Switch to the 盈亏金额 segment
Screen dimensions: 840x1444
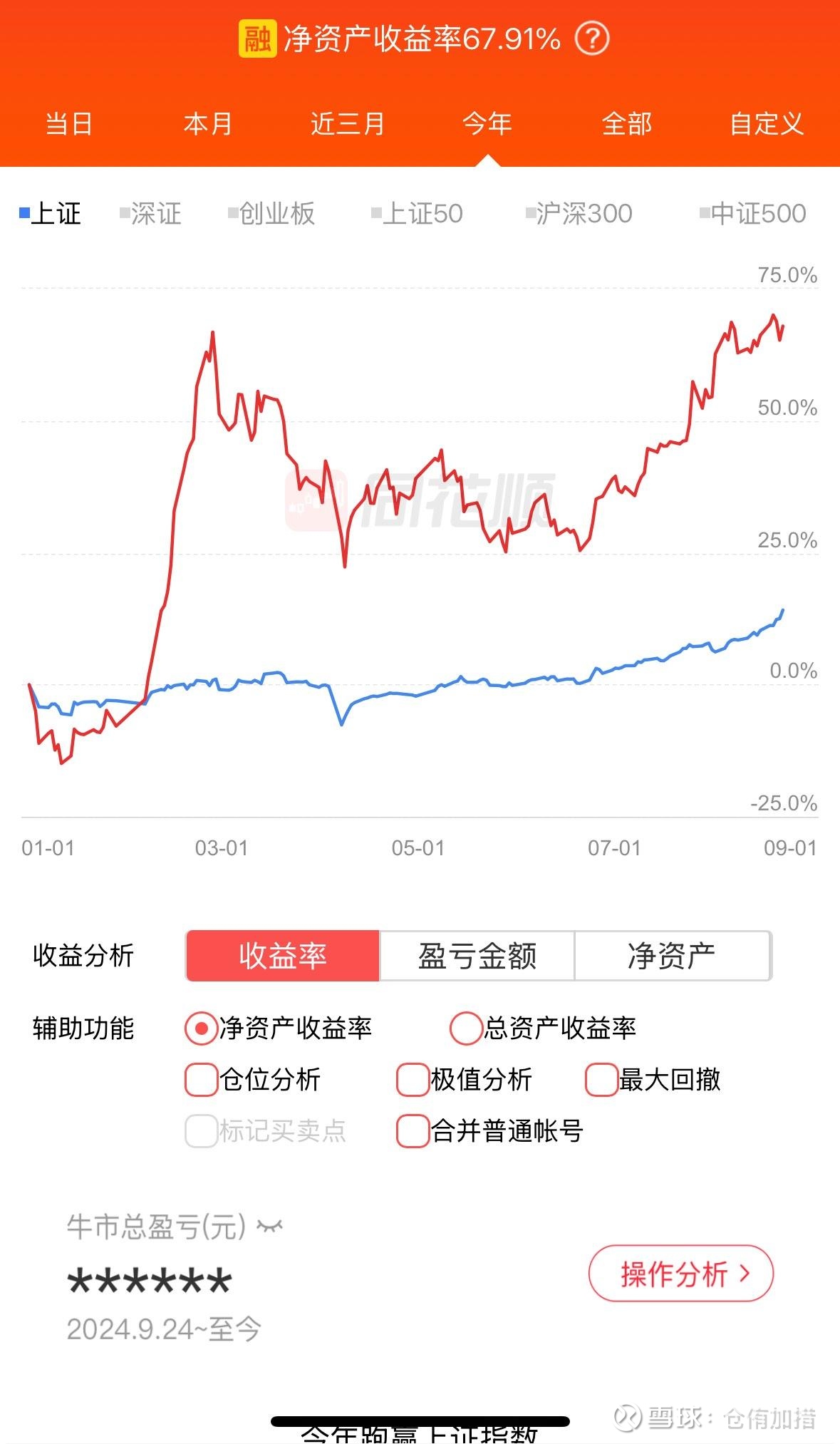tap(477, 956)
